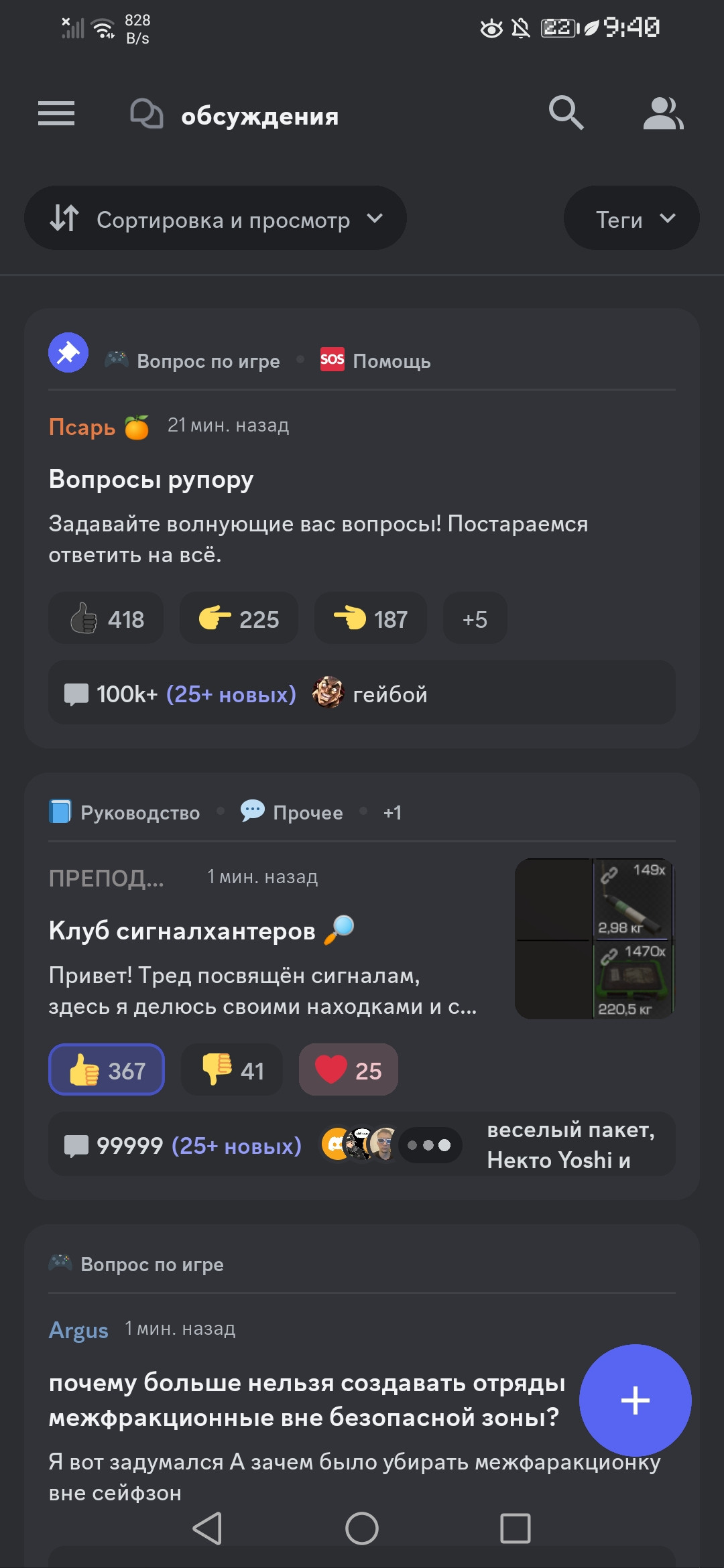The width and height of the screenshot is (724, 1568).
Task: Remove the 367 thumbs-up reaction
Action: click(107, 1070)
